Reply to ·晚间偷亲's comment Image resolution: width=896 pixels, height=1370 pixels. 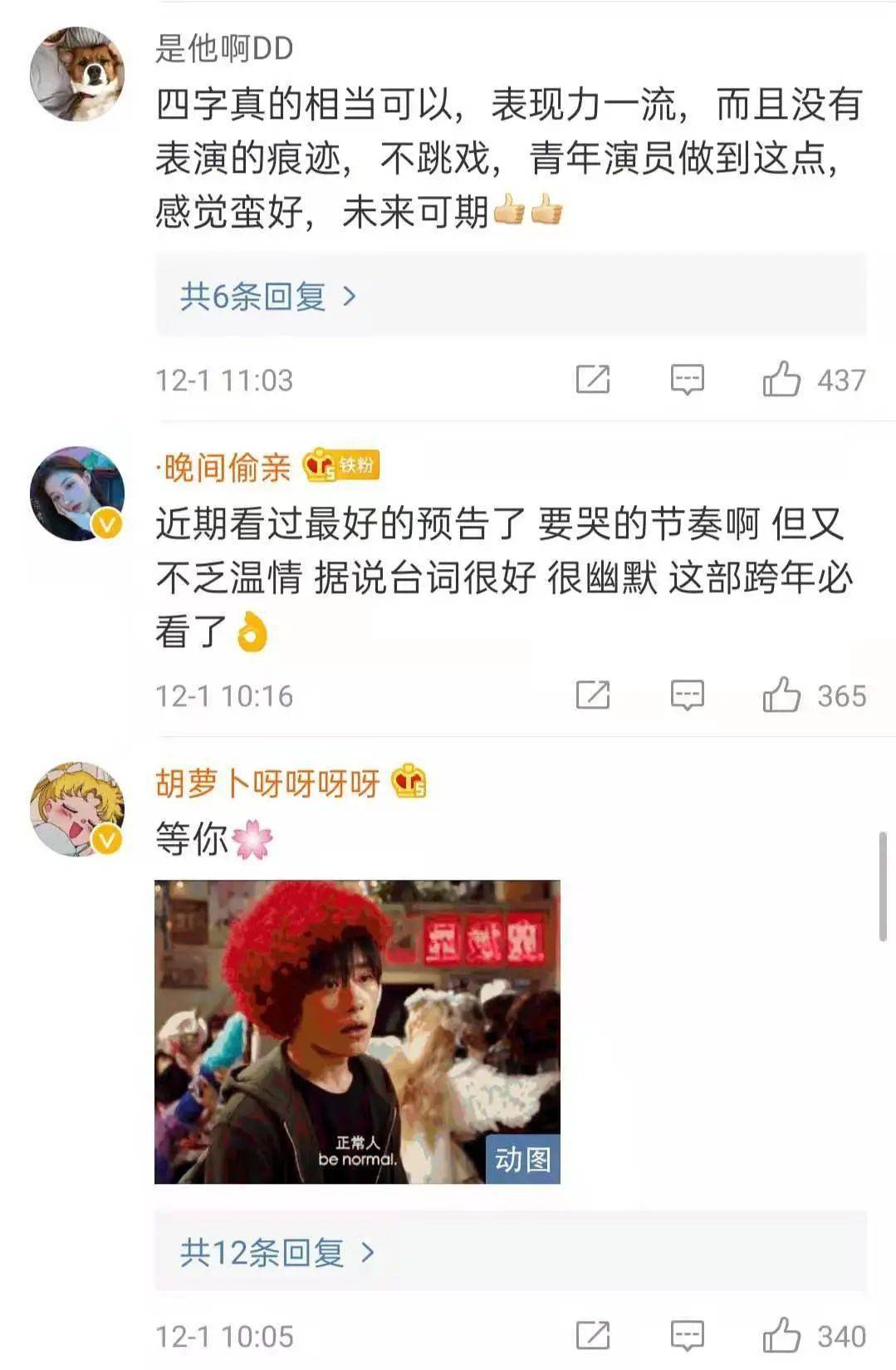pyautogui.click(x=687, y=695)
